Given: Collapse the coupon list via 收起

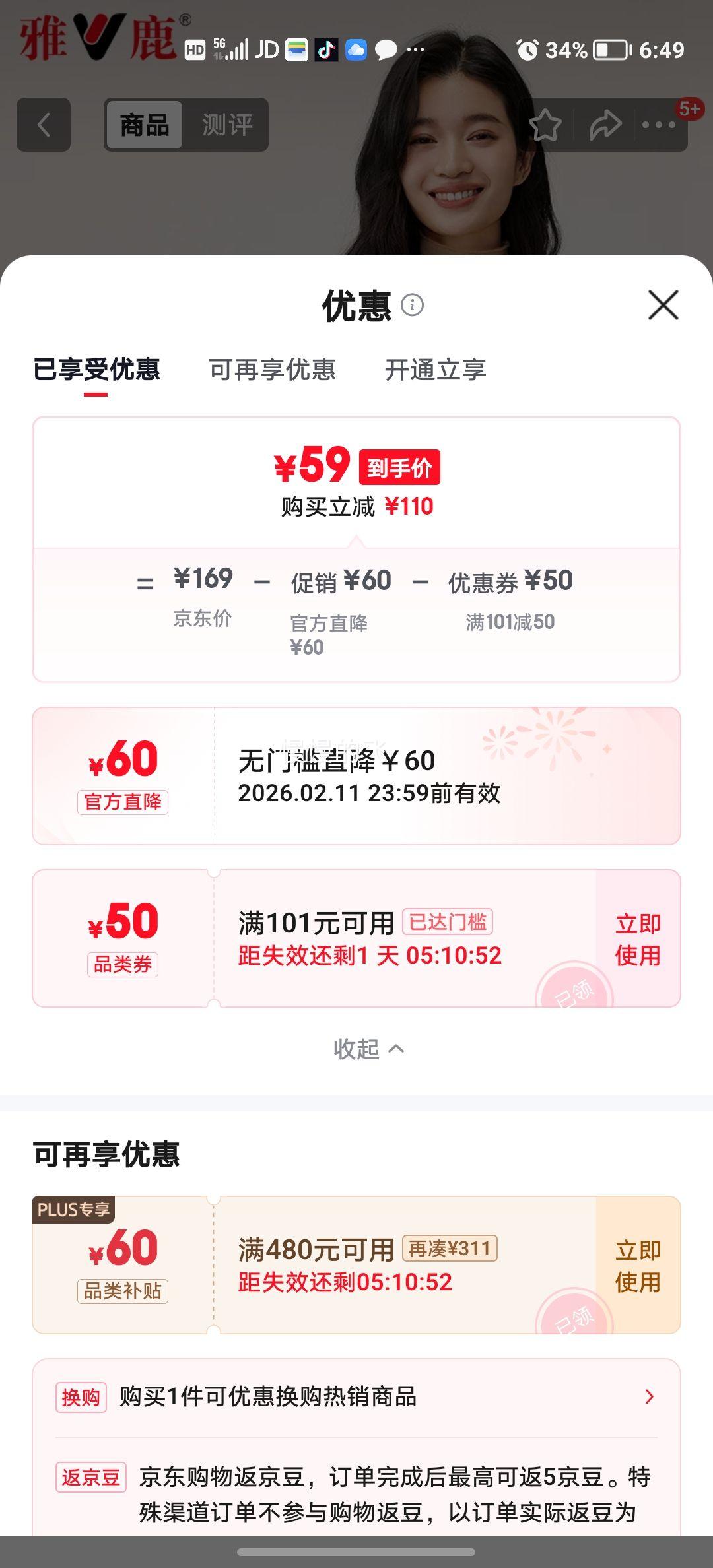Looking at the screenshot, I should coord(369,1048).
